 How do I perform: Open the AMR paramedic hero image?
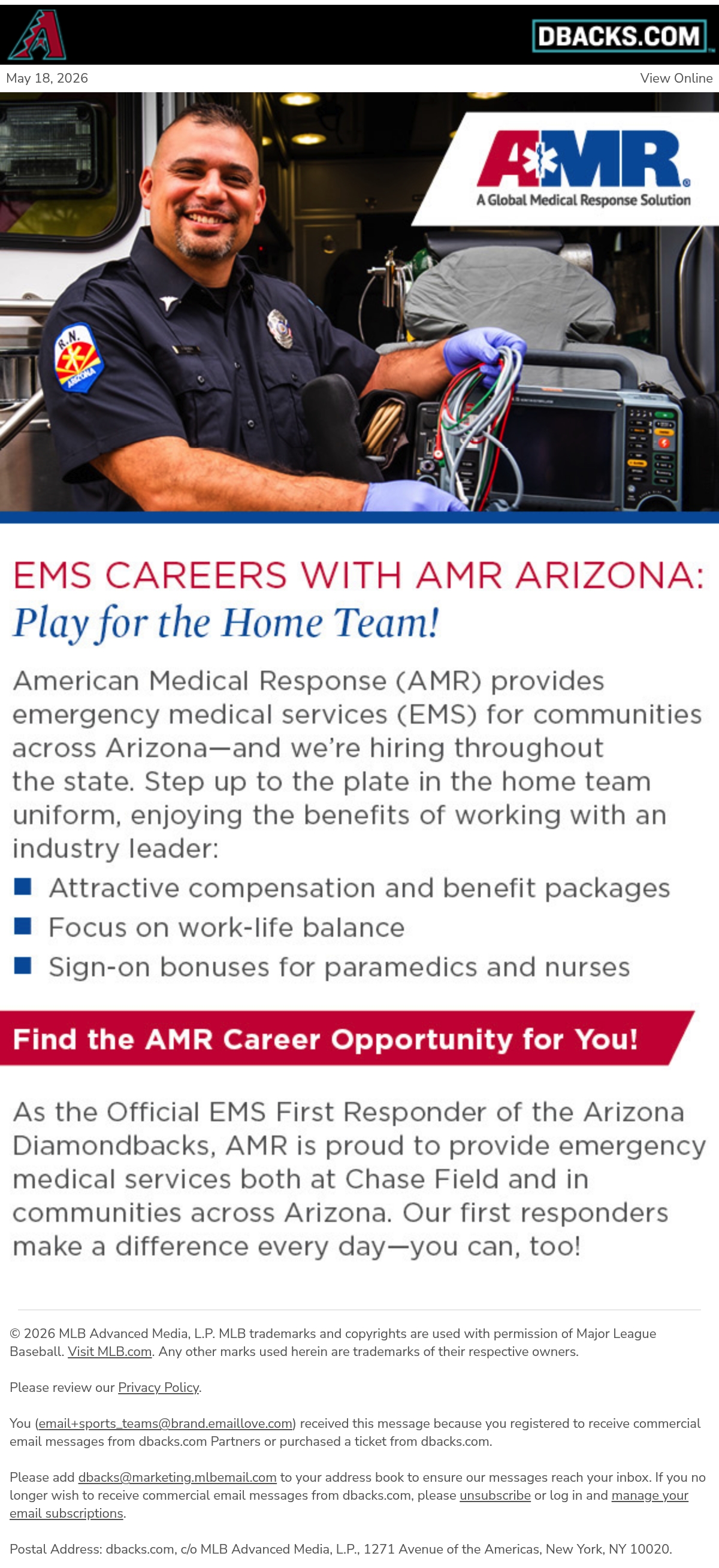[359, 307]
